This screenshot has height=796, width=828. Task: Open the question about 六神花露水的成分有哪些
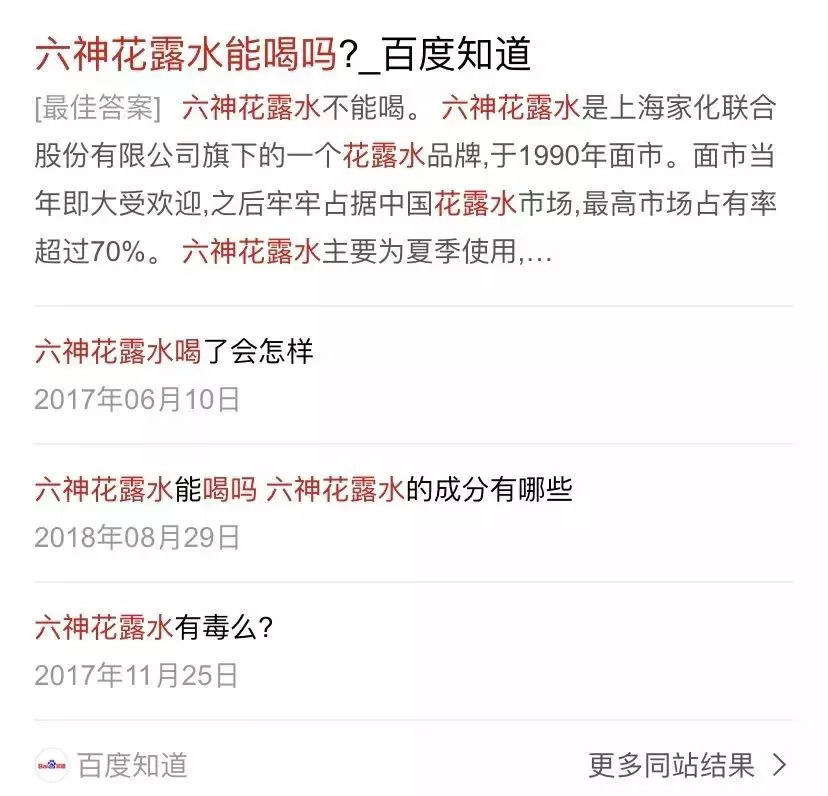303,490
